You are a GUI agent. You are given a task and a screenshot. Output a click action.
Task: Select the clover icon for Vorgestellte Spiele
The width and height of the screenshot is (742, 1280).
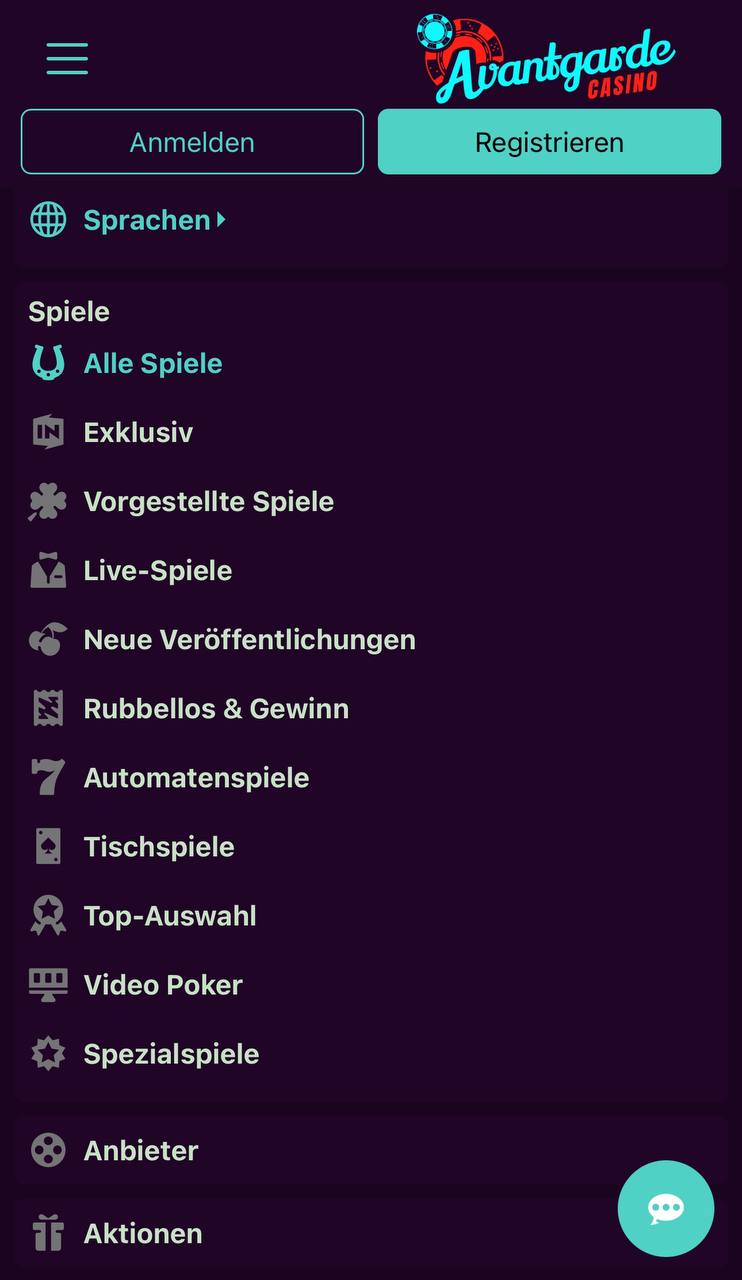tap(47, 501)
